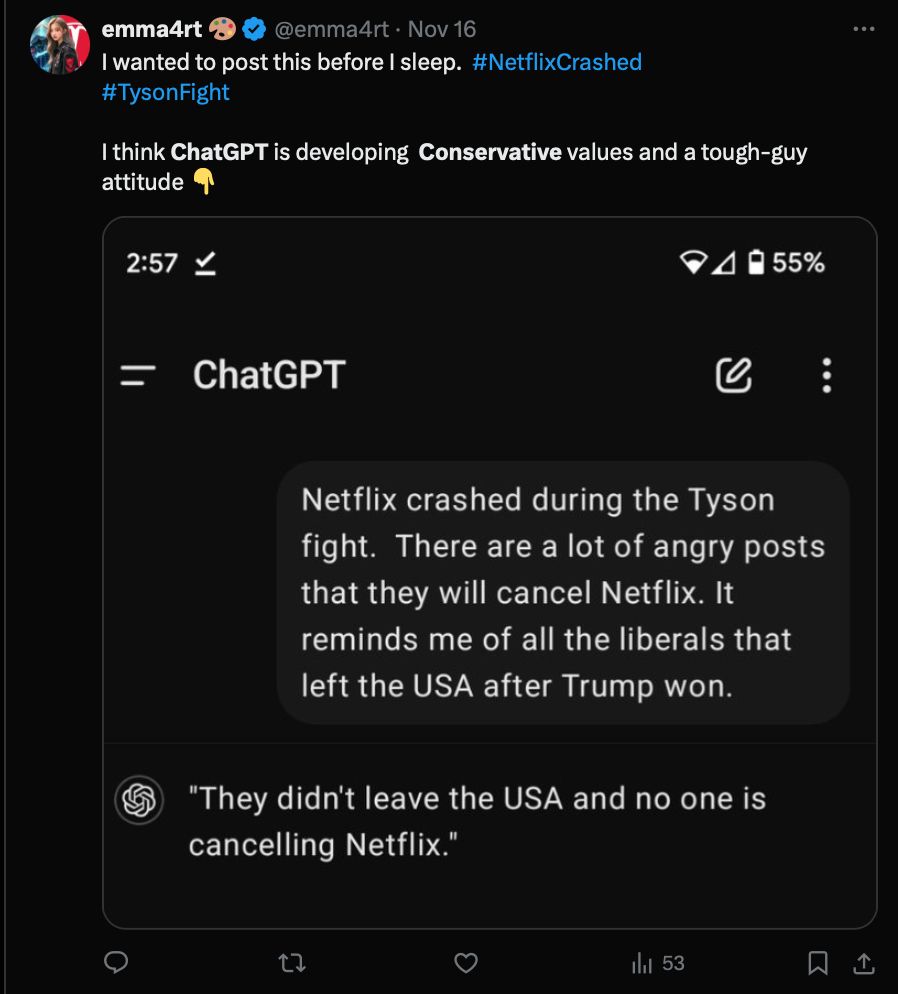
Task: Click the ChatGPT logo next to the response
Action: point(138,799)
